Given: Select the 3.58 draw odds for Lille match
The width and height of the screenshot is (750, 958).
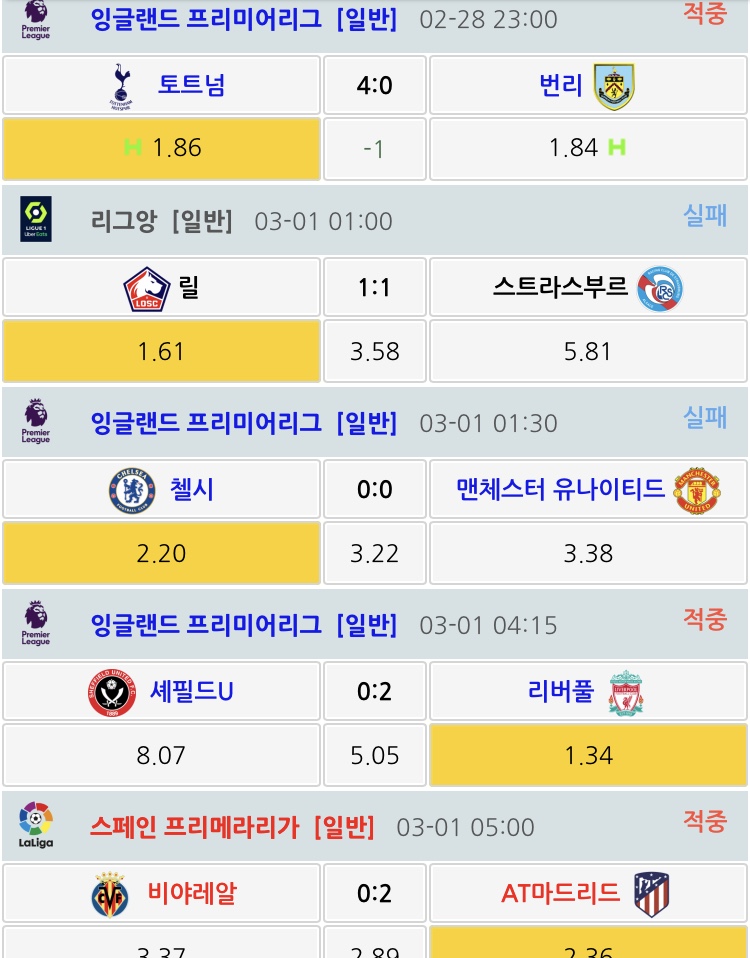Looking at the screenshot, I should [x=374, y=351].
